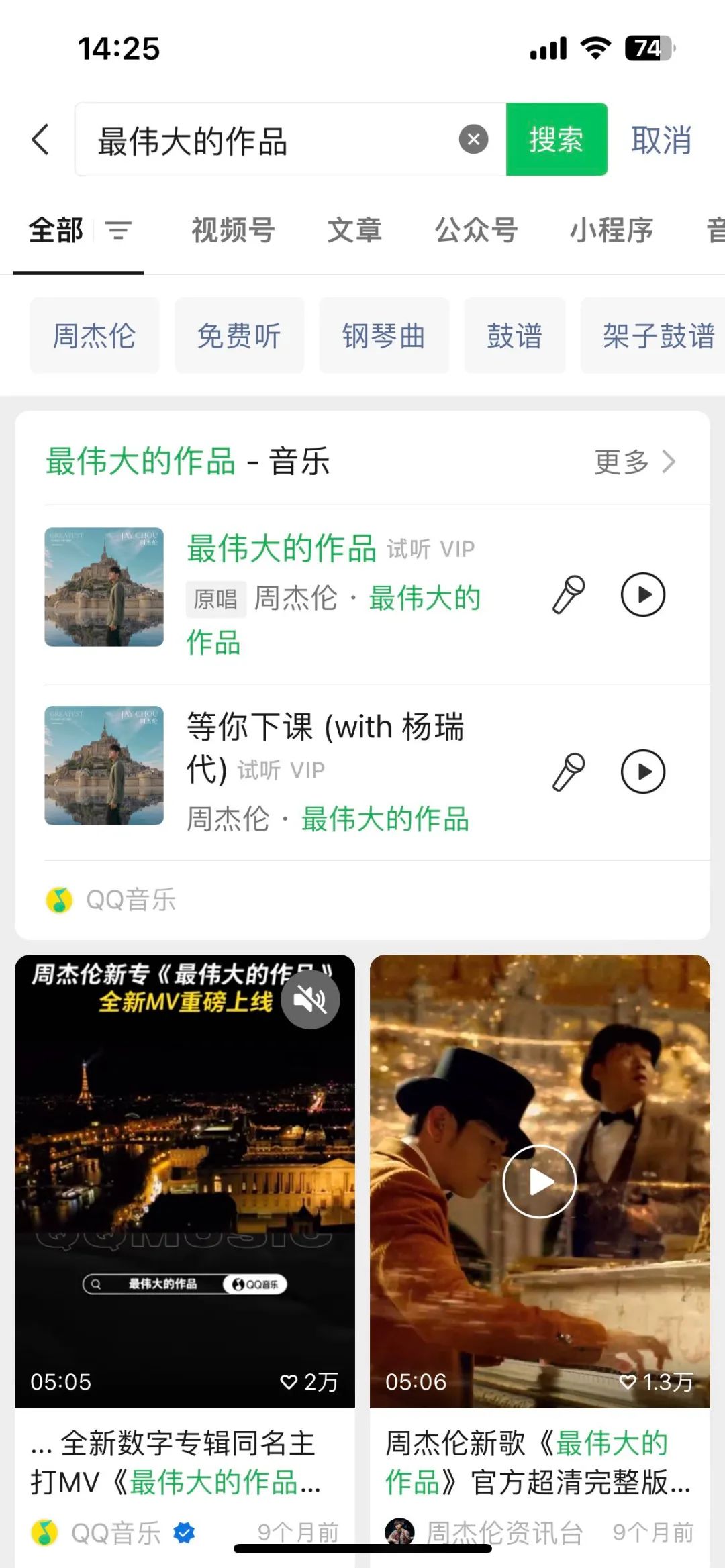Tap 取消 to cancel the search
The image size is (725, 1568).
click(x=661, y=140)
